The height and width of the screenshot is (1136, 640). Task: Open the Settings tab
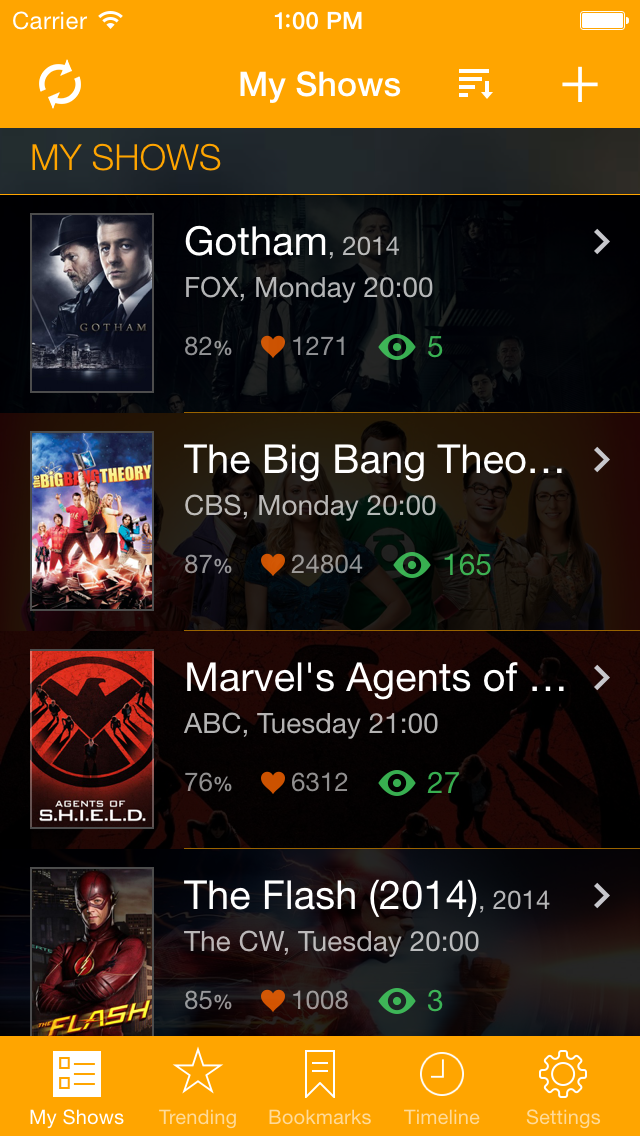pos(563,1087)
